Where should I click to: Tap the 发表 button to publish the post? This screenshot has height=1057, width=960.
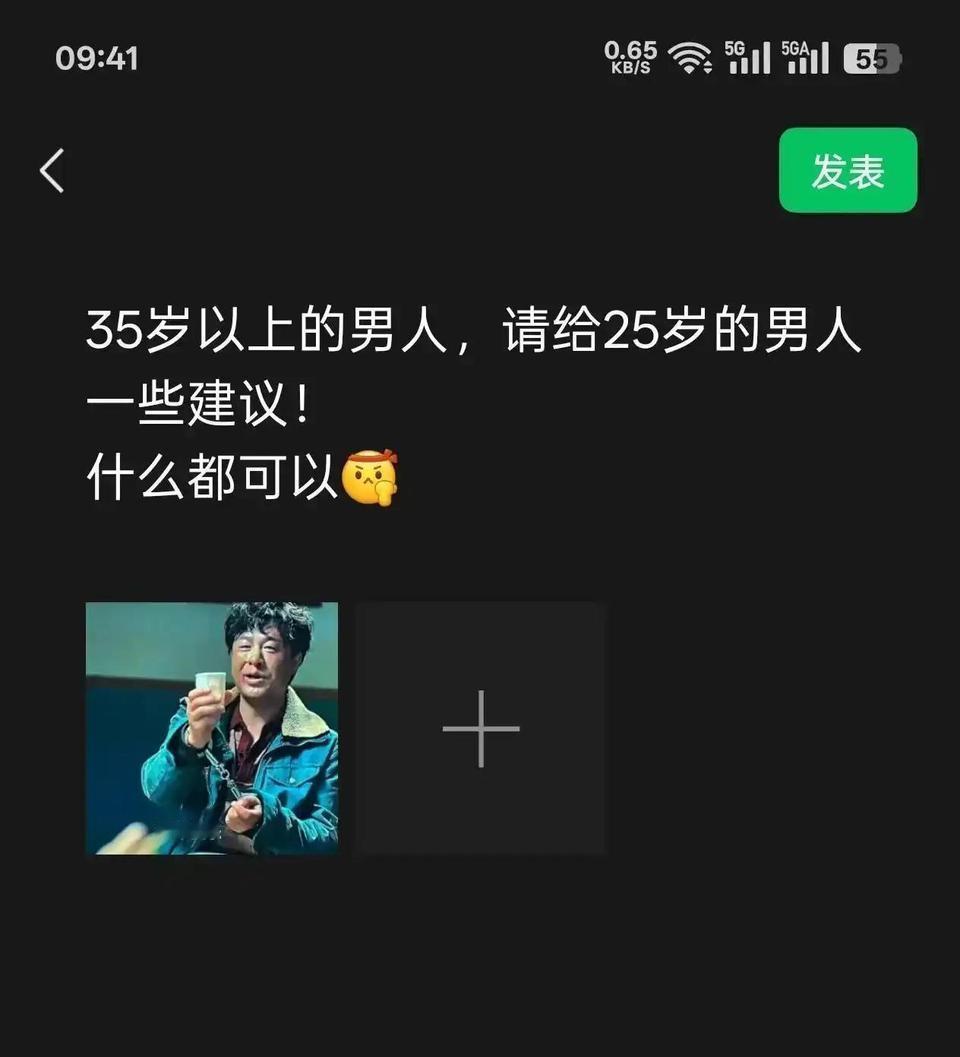[x=847, y=171]
